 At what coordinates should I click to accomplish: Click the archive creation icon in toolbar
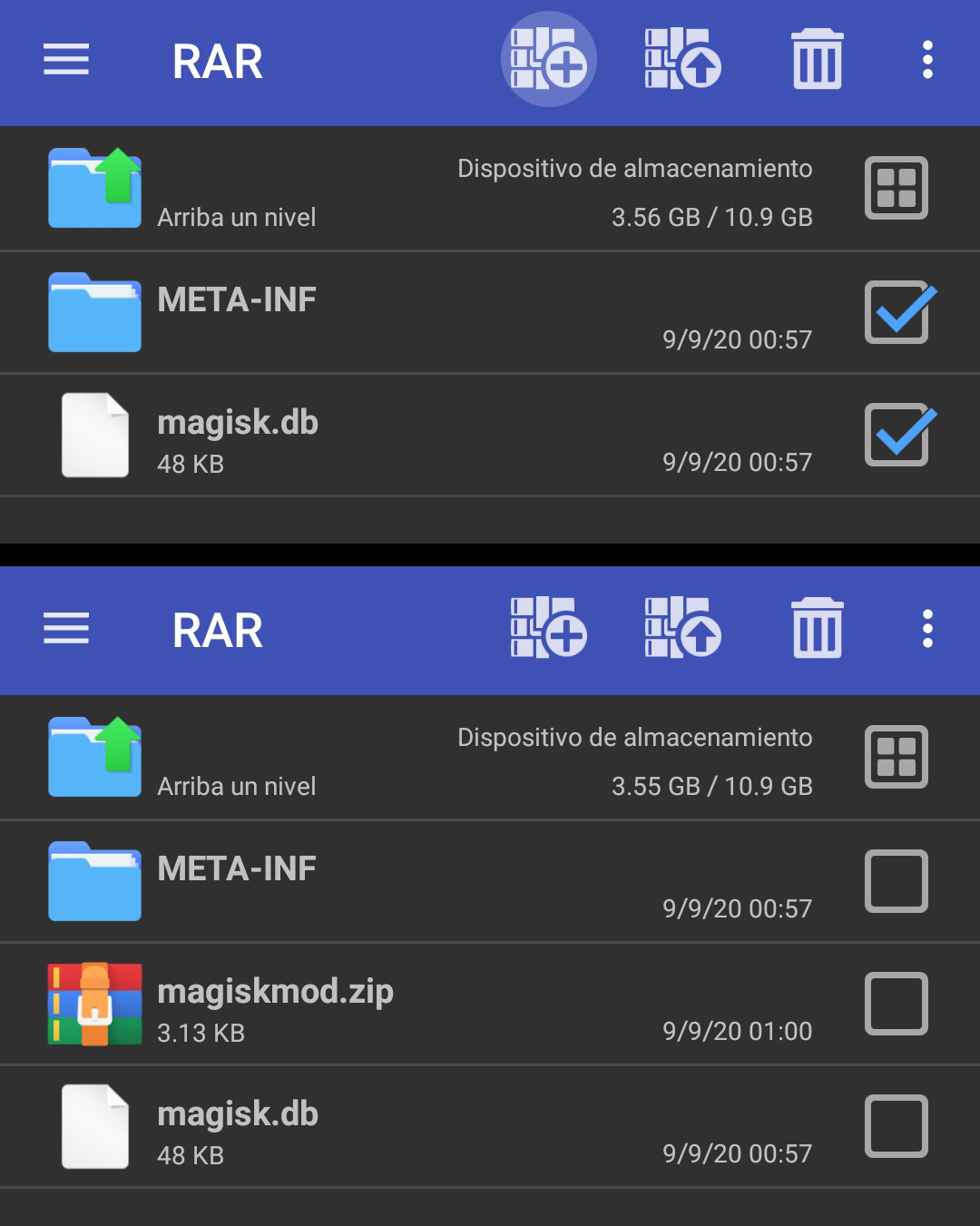[549, 60]
